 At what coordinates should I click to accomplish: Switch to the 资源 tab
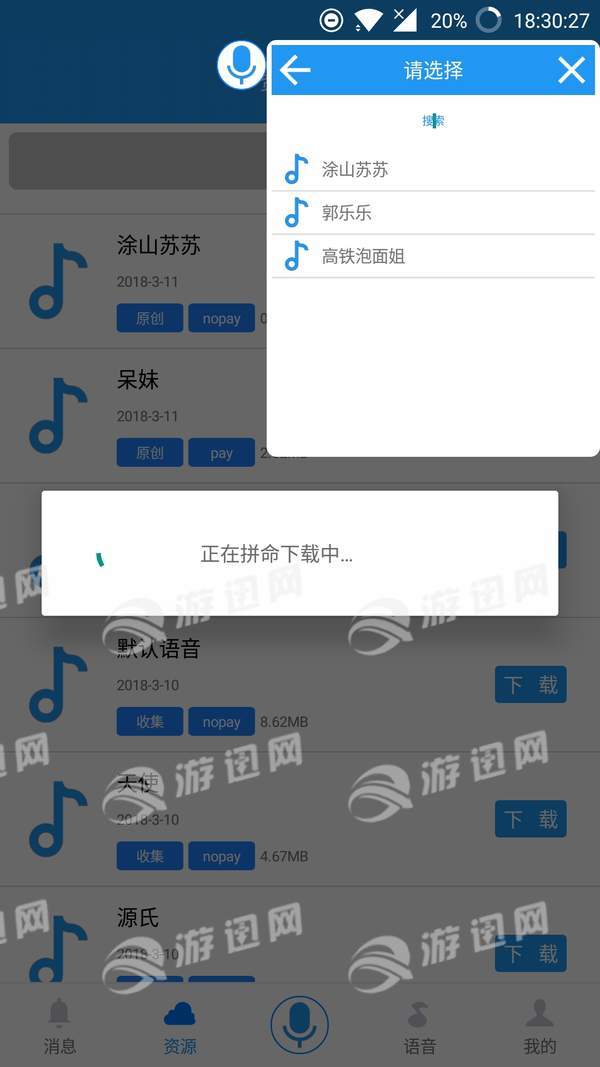[180, 1026]
